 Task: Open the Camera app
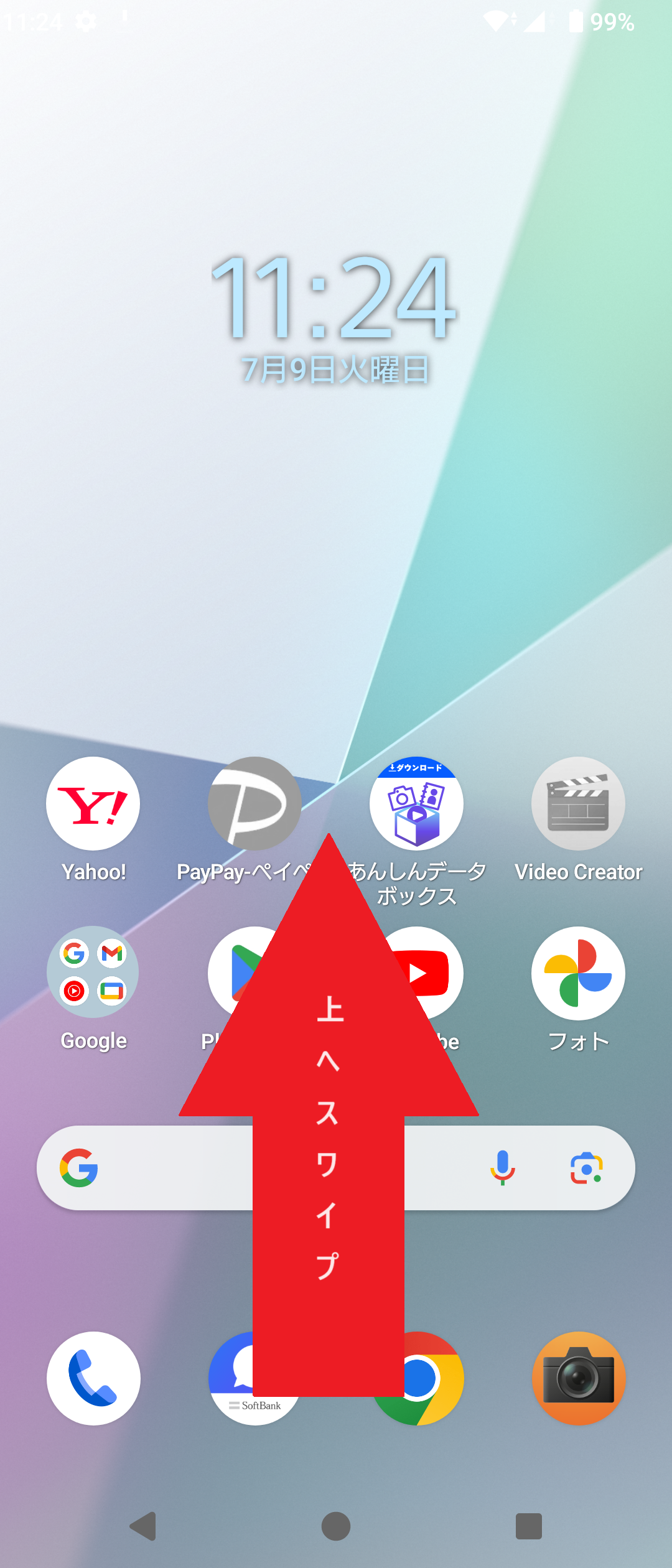point(577,1378)
